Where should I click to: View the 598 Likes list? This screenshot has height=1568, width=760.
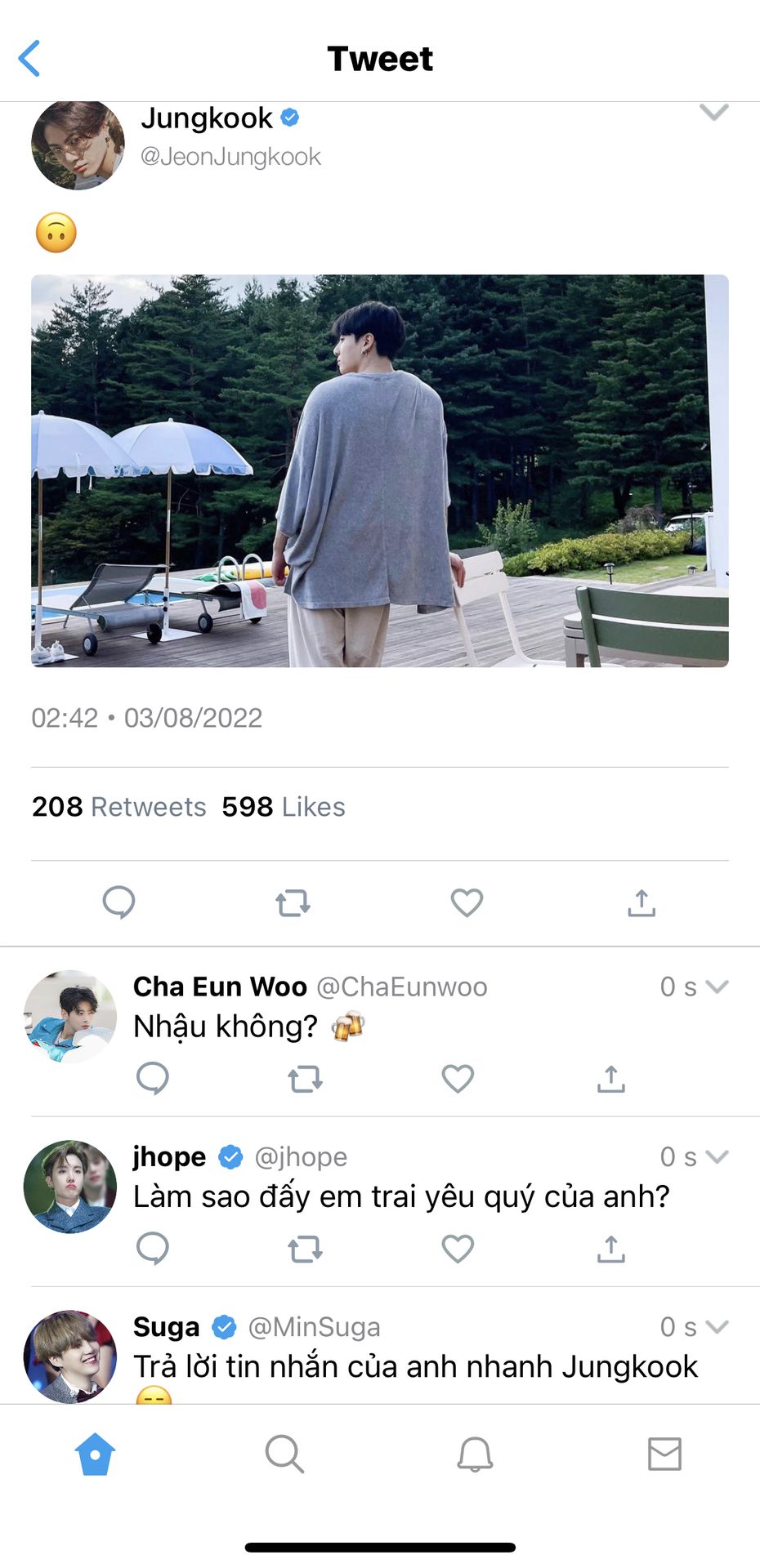click(284, 807)
